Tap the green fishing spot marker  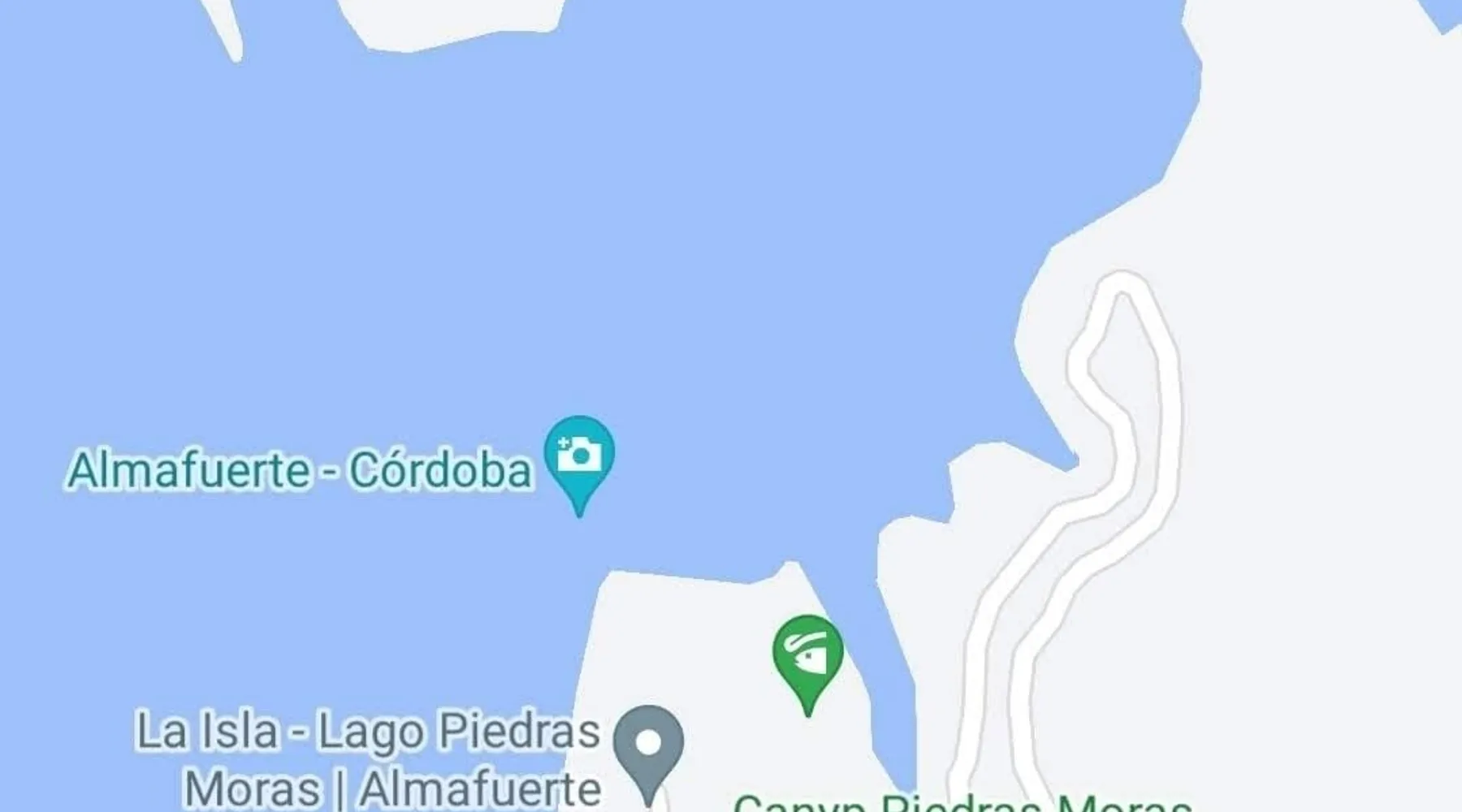(807, 654)
